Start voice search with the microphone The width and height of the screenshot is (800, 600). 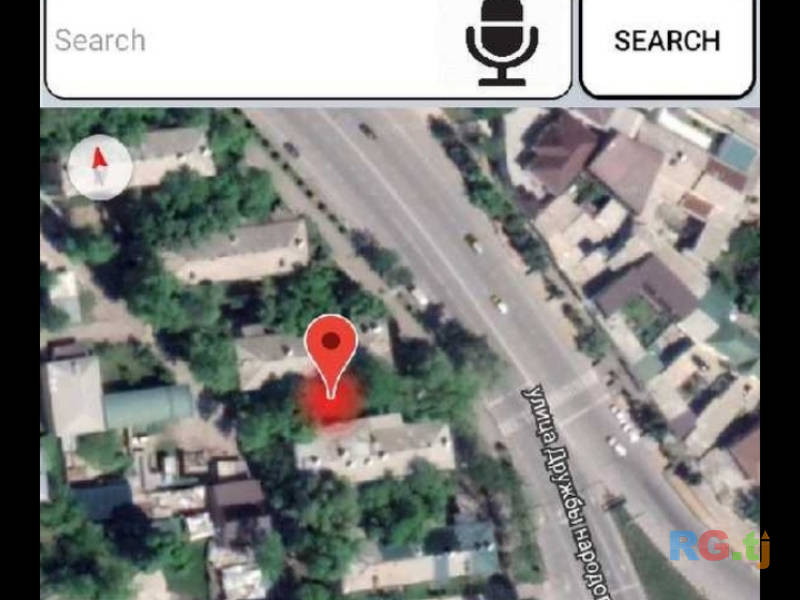pyautogui.click(x=502, y=40)
